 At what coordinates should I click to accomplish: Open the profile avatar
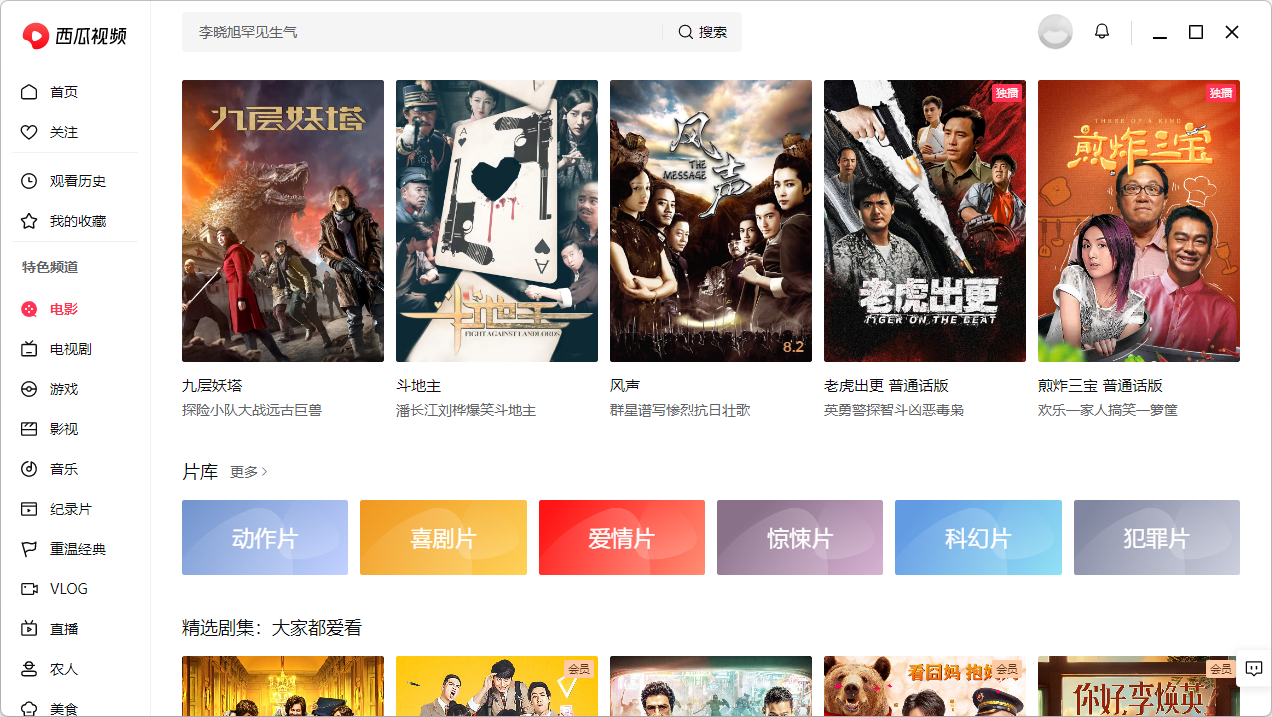(x=1055, y=32)
